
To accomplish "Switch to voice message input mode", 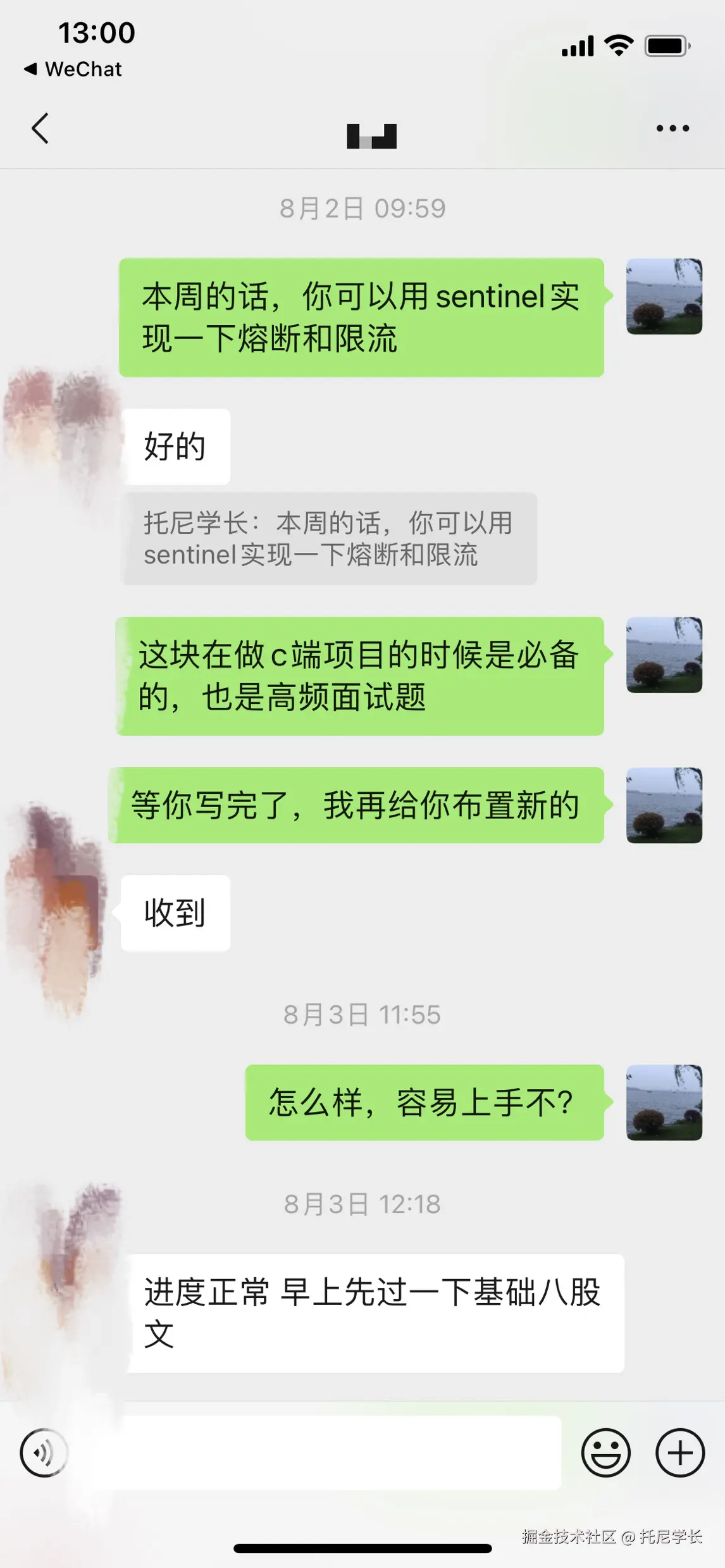I will coord(43,1452).
